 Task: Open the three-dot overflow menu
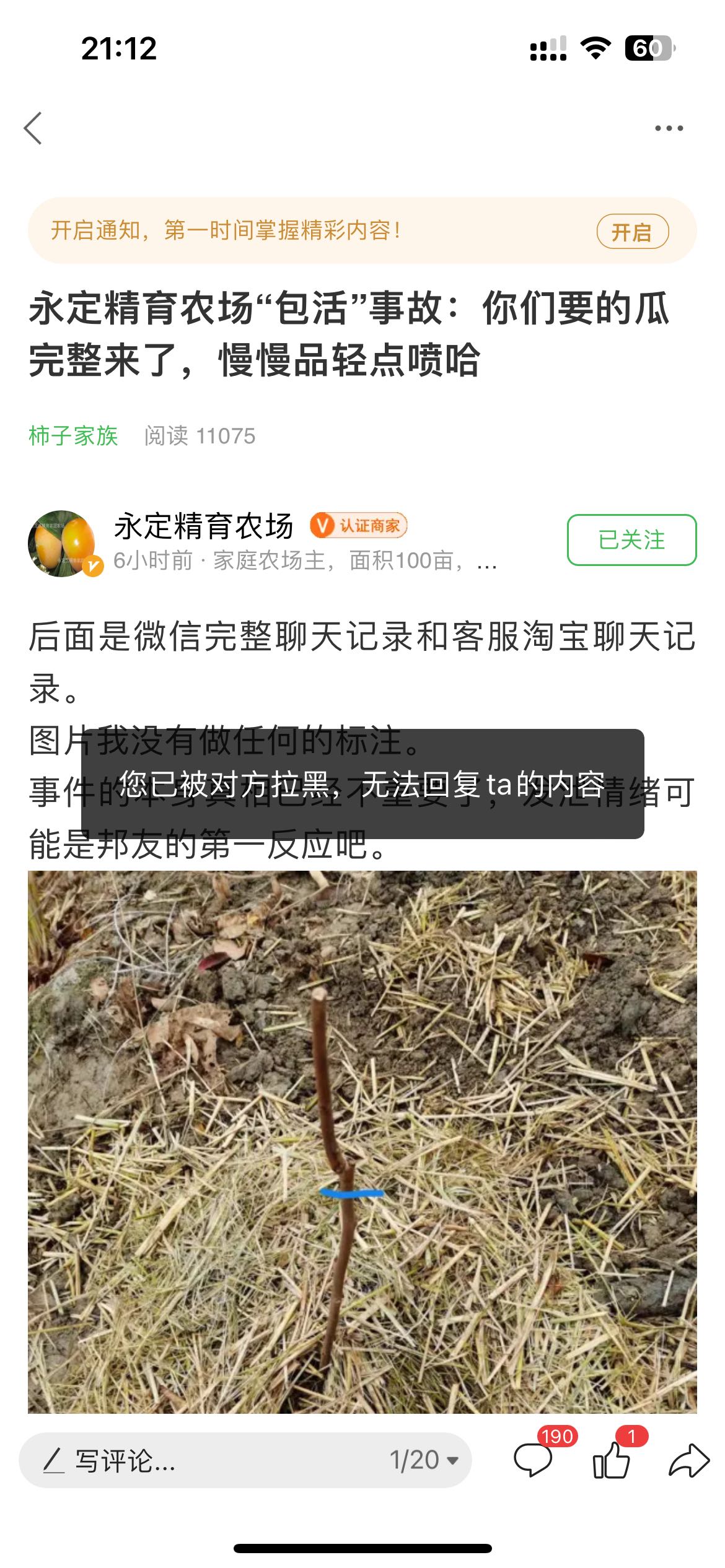point(669,128)
